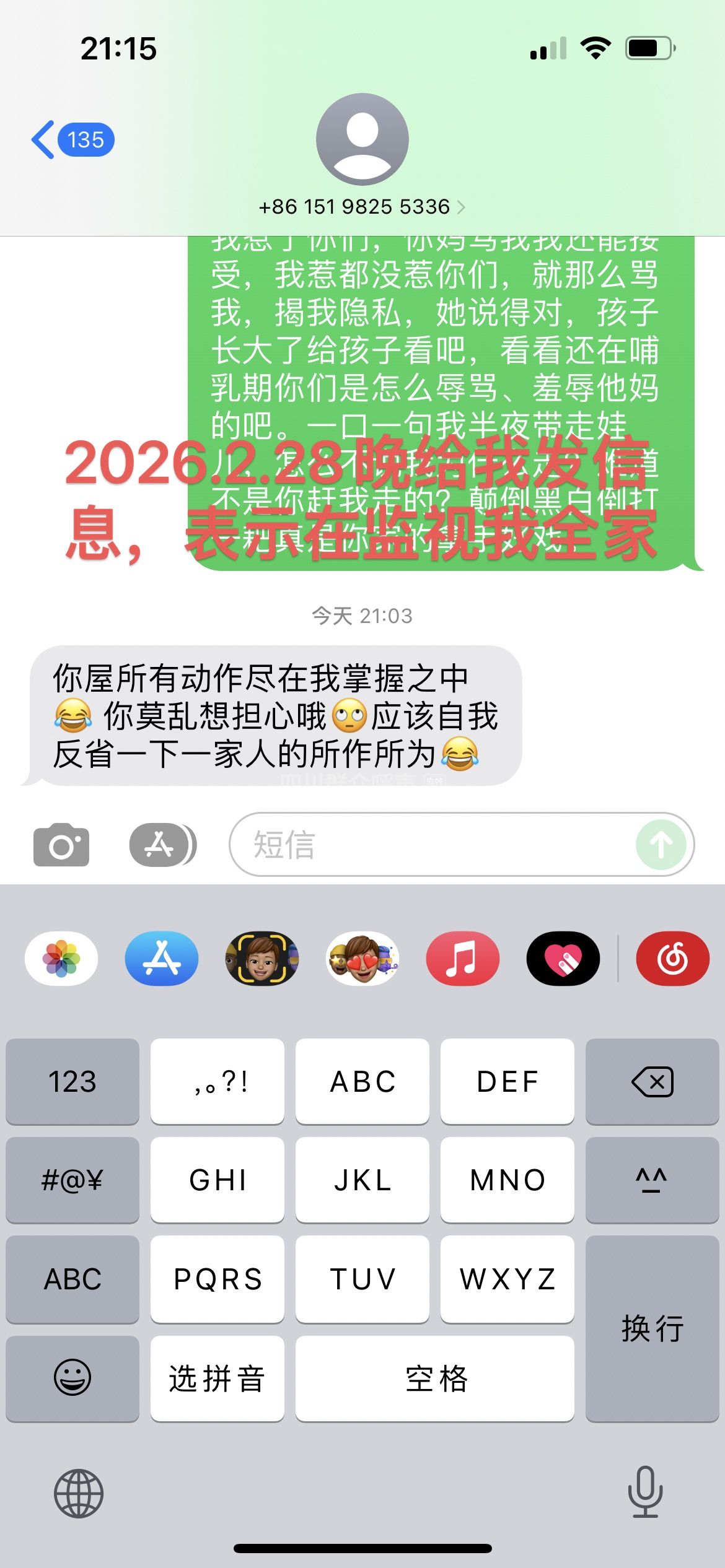Image resolution: width=725 pixels, height=1568 pixels.
Task: Open the Photos app in the app strip
Action: [61, 959]
